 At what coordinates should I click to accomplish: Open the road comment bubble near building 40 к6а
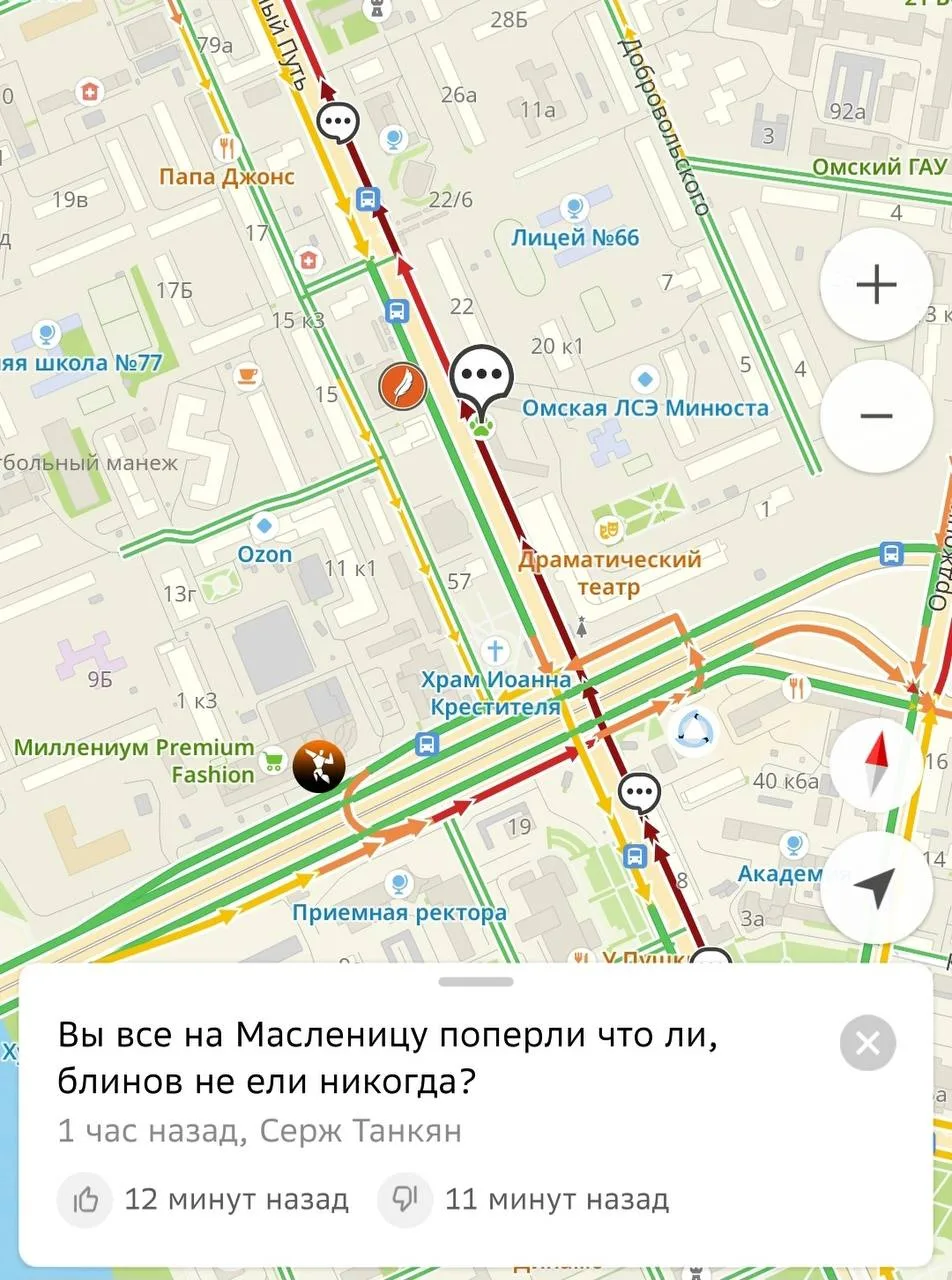pos(639,794)
